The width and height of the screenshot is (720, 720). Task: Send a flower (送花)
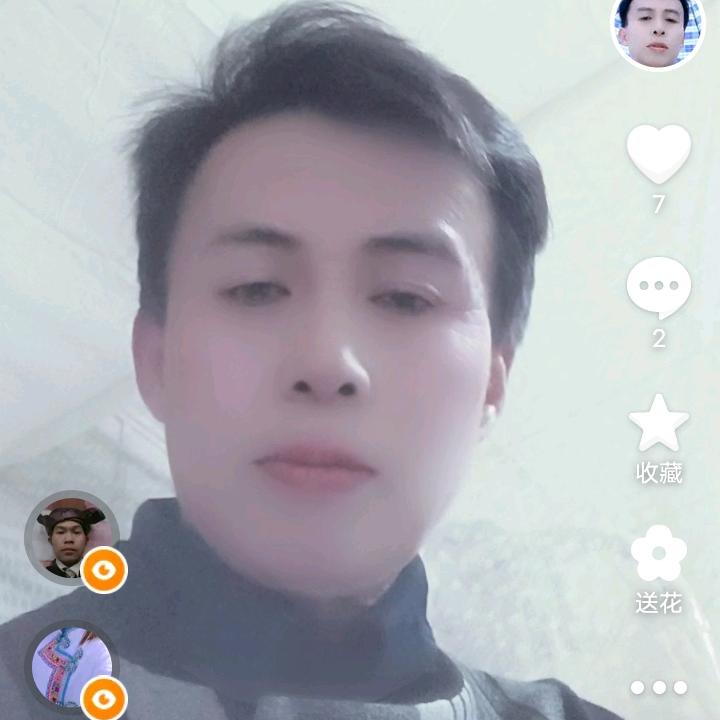[658, 555]
